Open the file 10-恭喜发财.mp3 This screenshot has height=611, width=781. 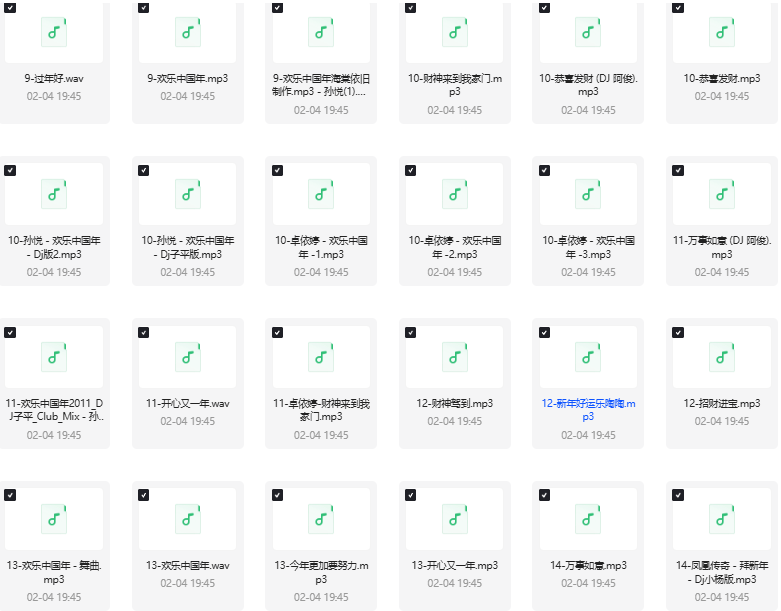(x=722, y=32)
